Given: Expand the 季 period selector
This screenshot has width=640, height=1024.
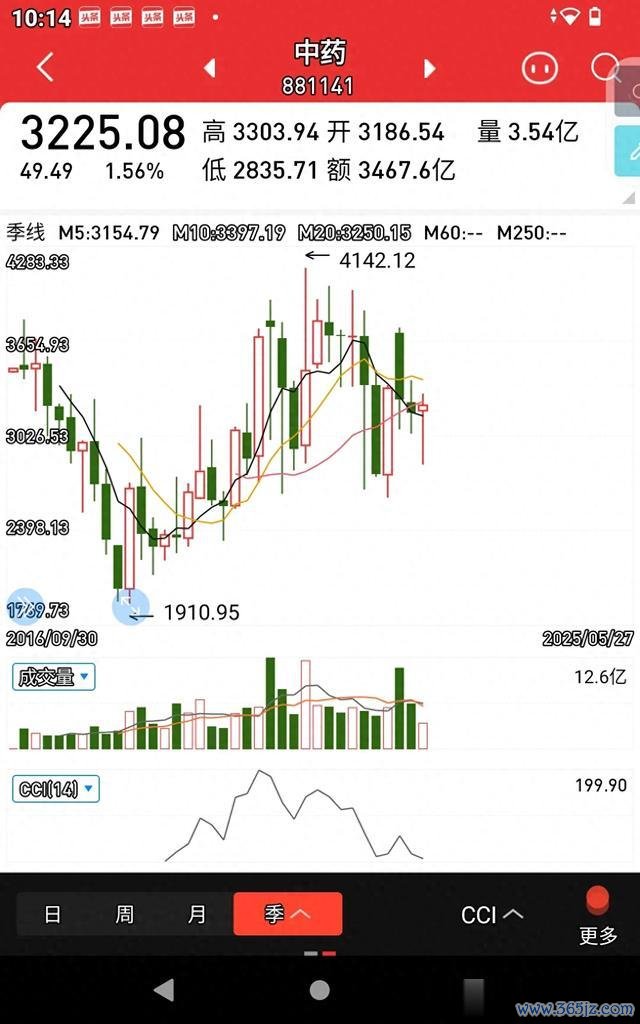Looking at the screenshot, I should pyautogui.click(x=287, y=914).
